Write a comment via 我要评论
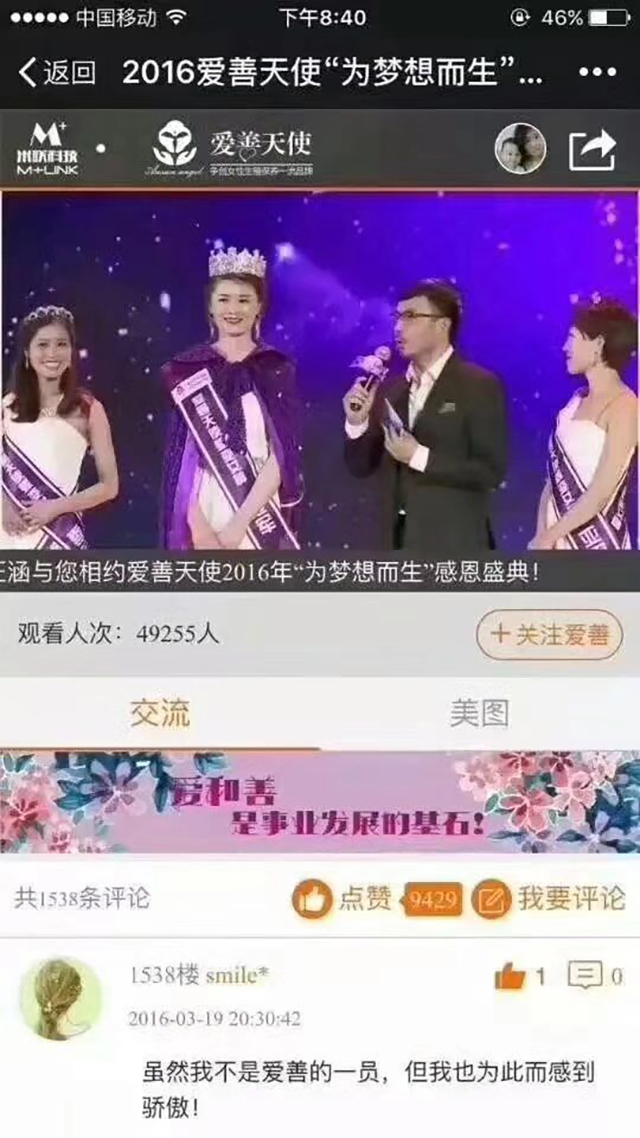Screen dimensions: 640x1138 pos(550,898)
